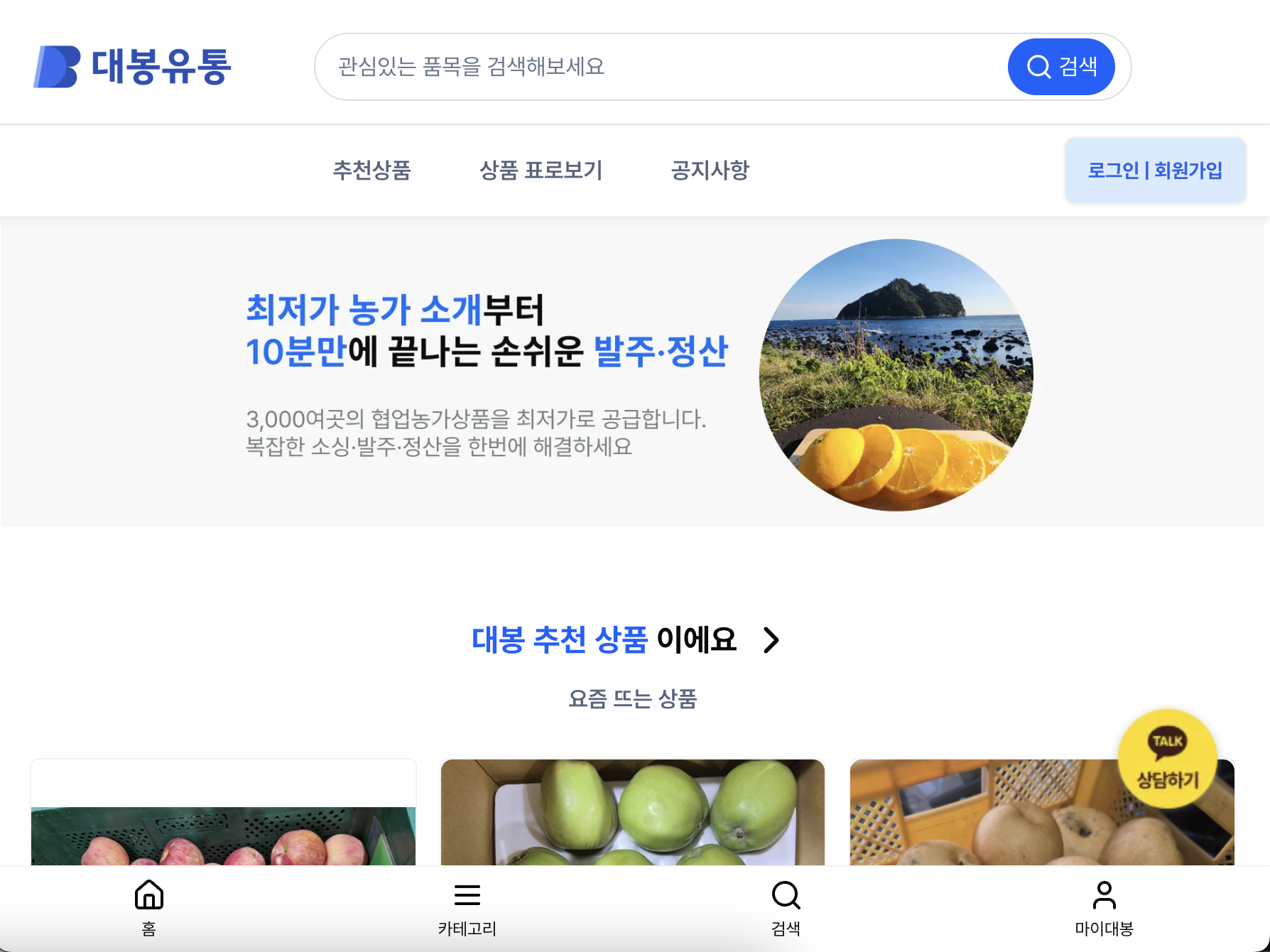This screenshot has height=952, width=1270.
Task: Open 마이대봉 profile tab
Action: pos(1104,907)
